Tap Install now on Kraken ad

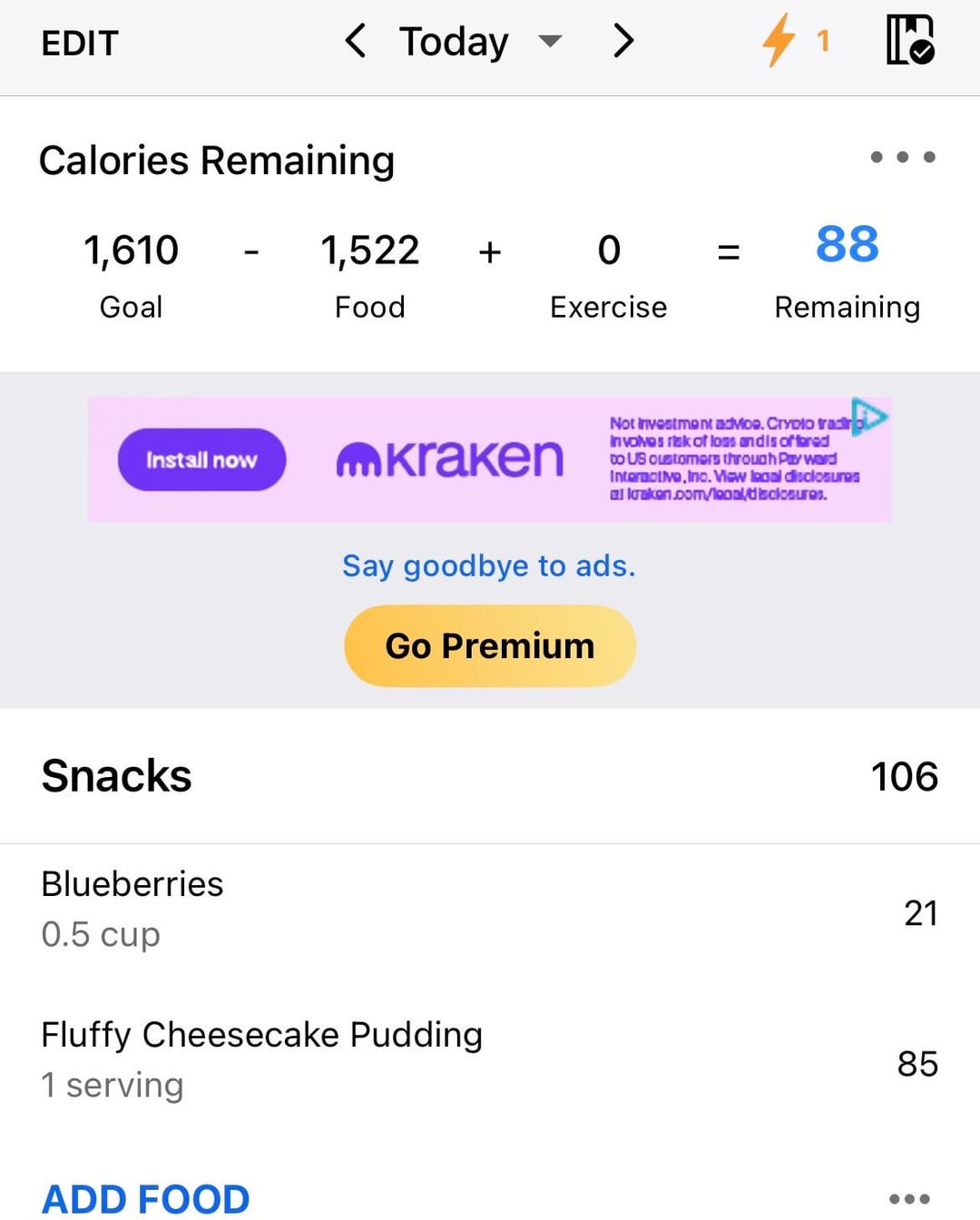(x=201, y=459)
